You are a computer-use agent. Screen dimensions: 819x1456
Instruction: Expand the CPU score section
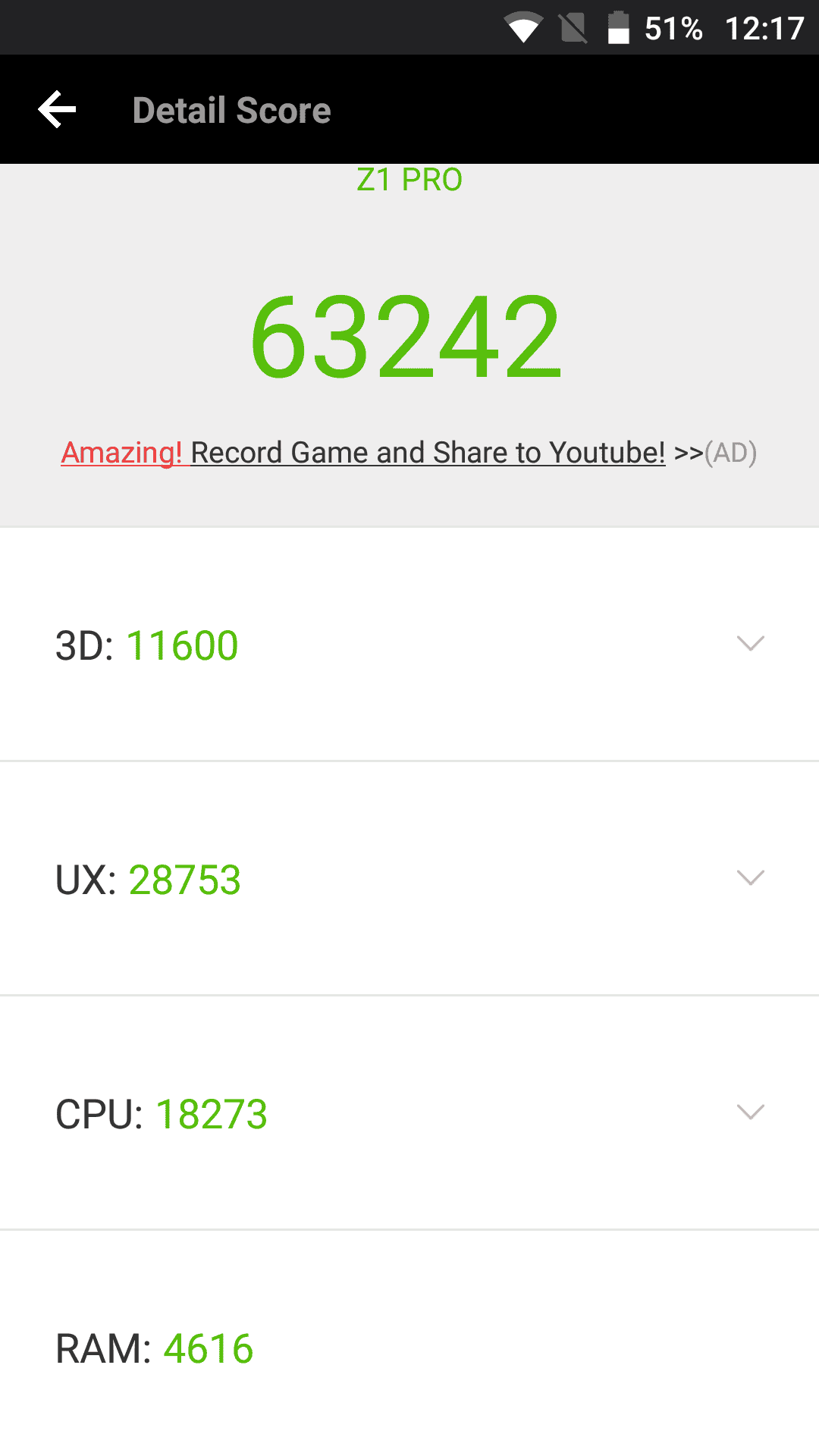(409, 1113)
